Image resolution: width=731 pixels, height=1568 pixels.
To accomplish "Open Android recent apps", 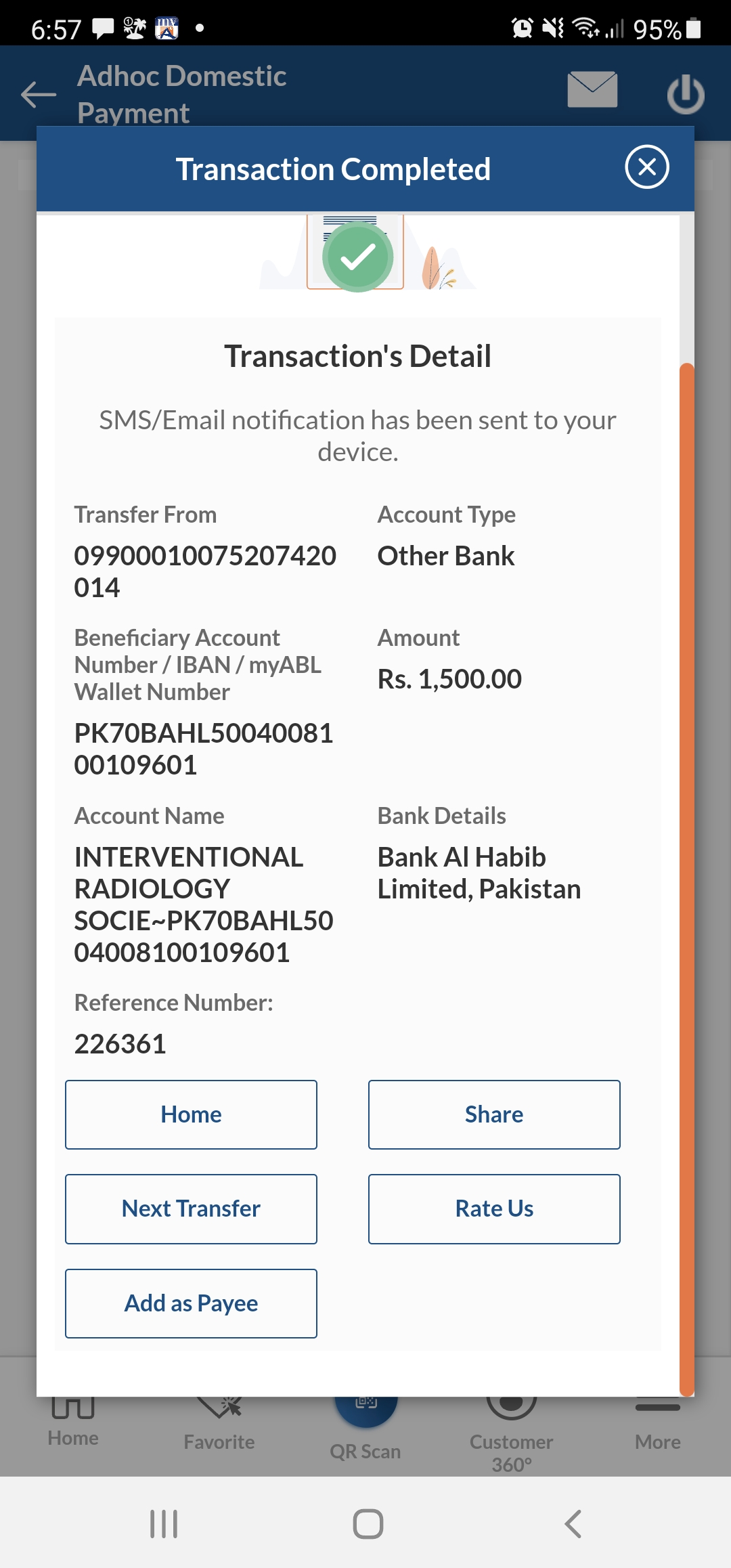I will (x=164, y=1524).
